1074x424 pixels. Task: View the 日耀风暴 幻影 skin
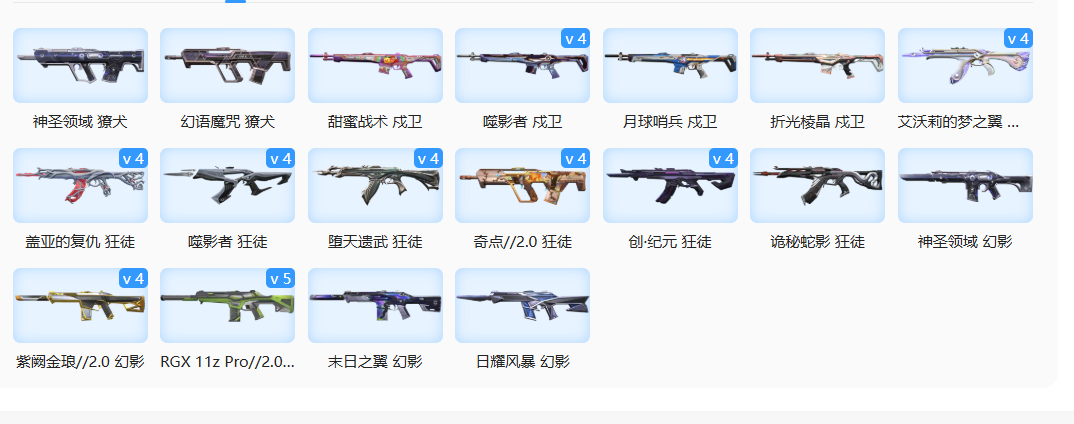coord(522,306)
